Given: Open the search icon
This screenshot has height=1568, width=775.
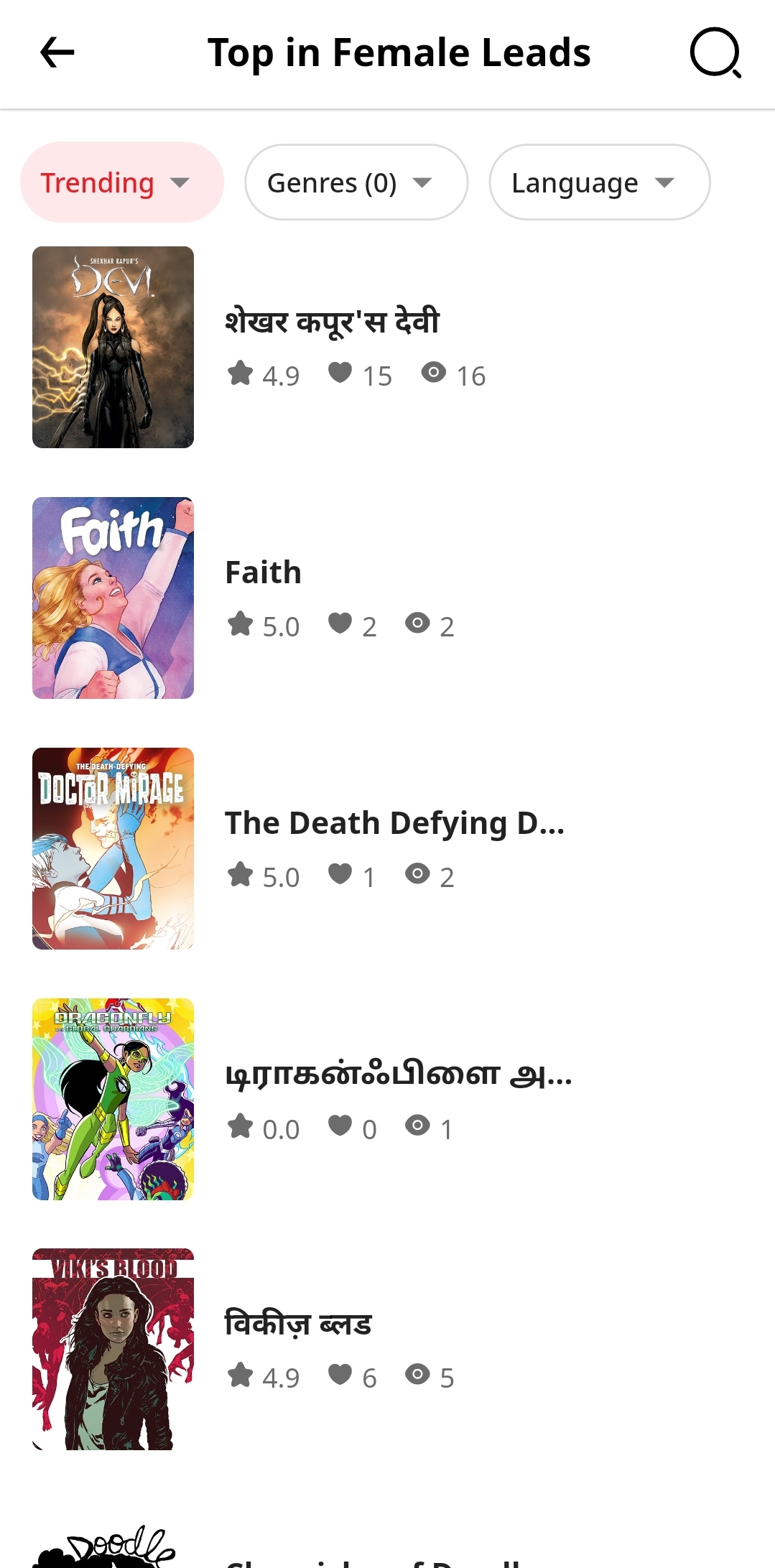Looking at the screenshot, I should [x=715, y=52].
